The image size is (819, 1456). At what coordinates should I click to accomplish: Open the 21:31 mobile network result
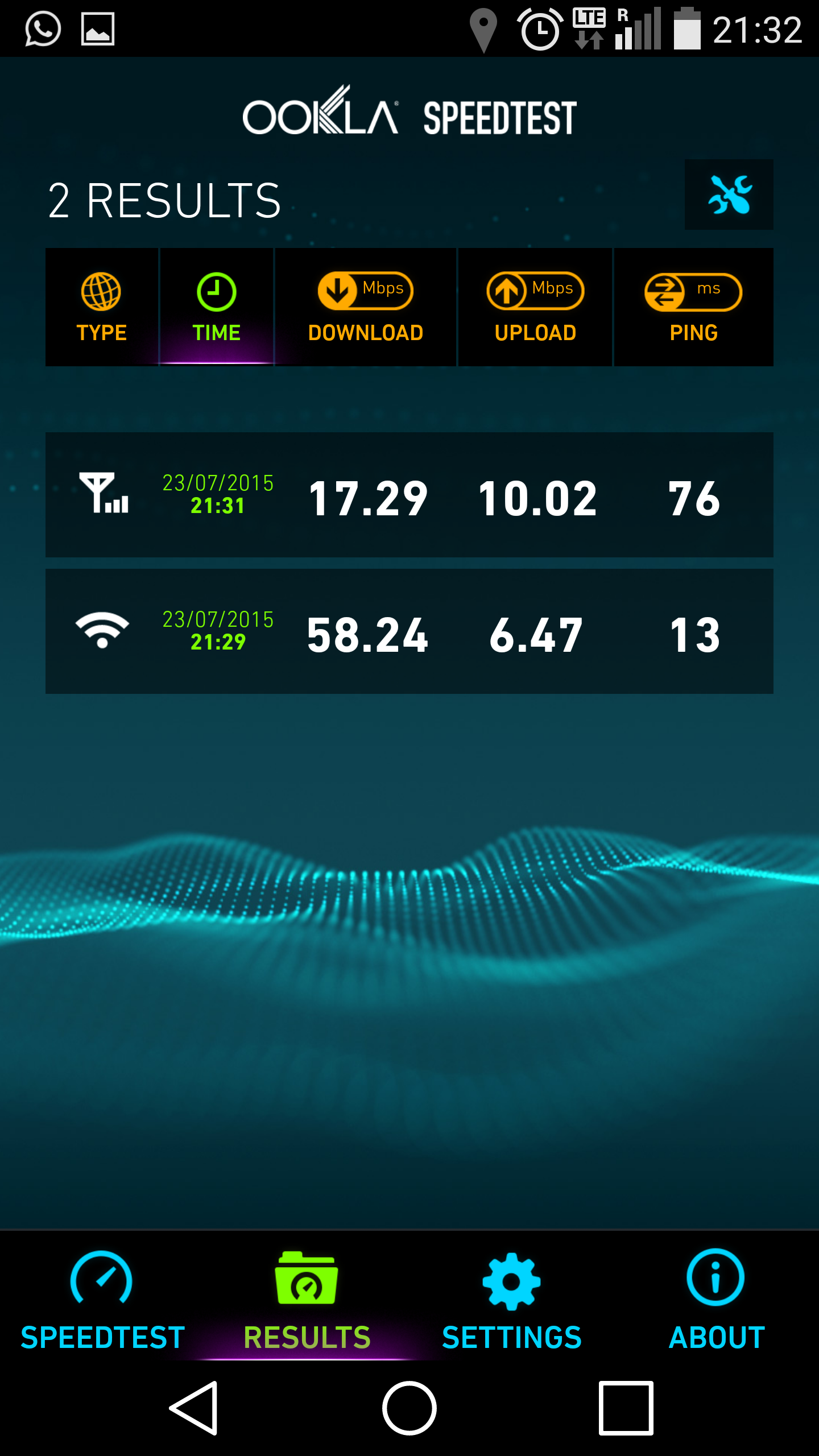(x=409, y=495)
